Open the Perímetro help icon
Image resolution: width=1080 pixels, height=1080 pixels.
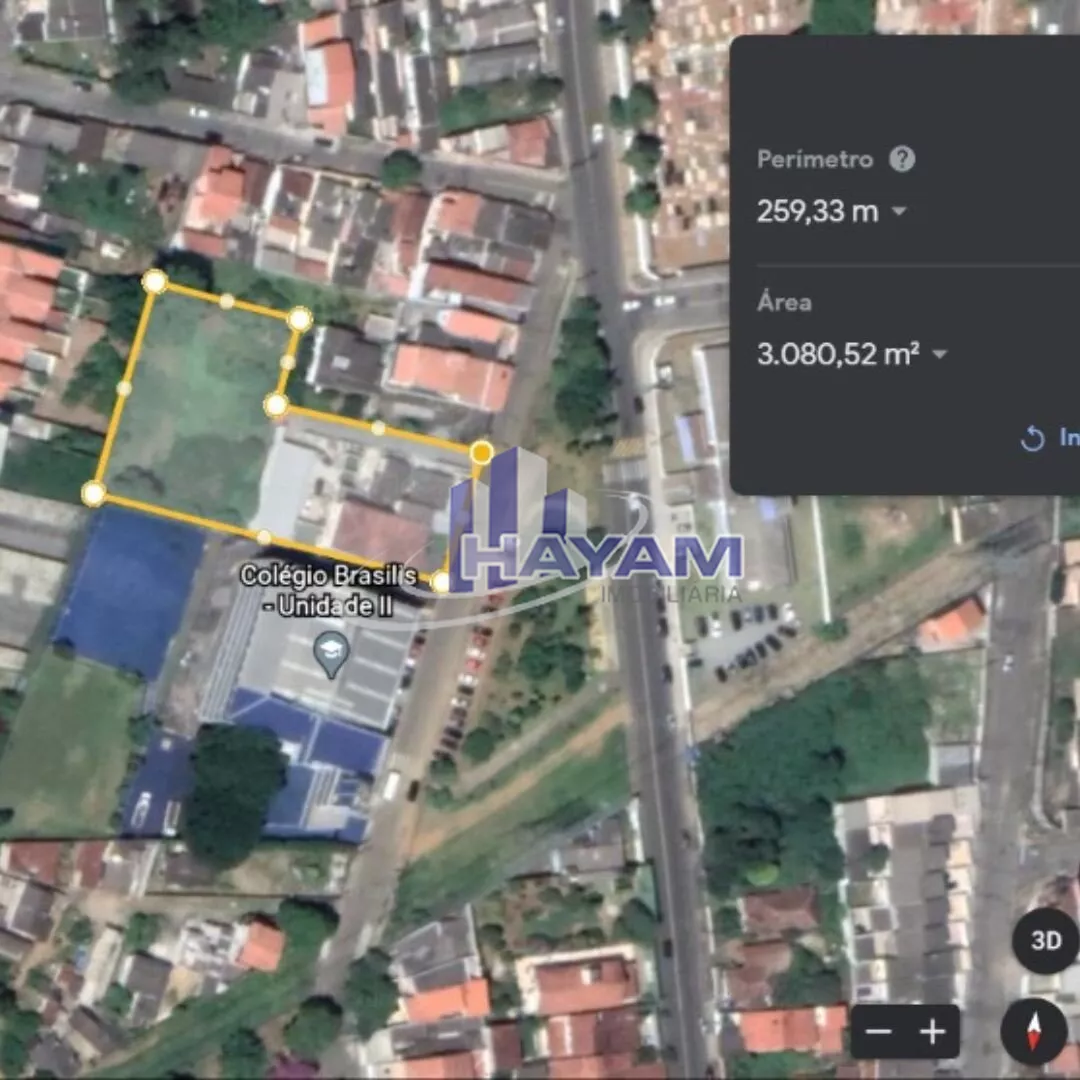tap(902, 159)
